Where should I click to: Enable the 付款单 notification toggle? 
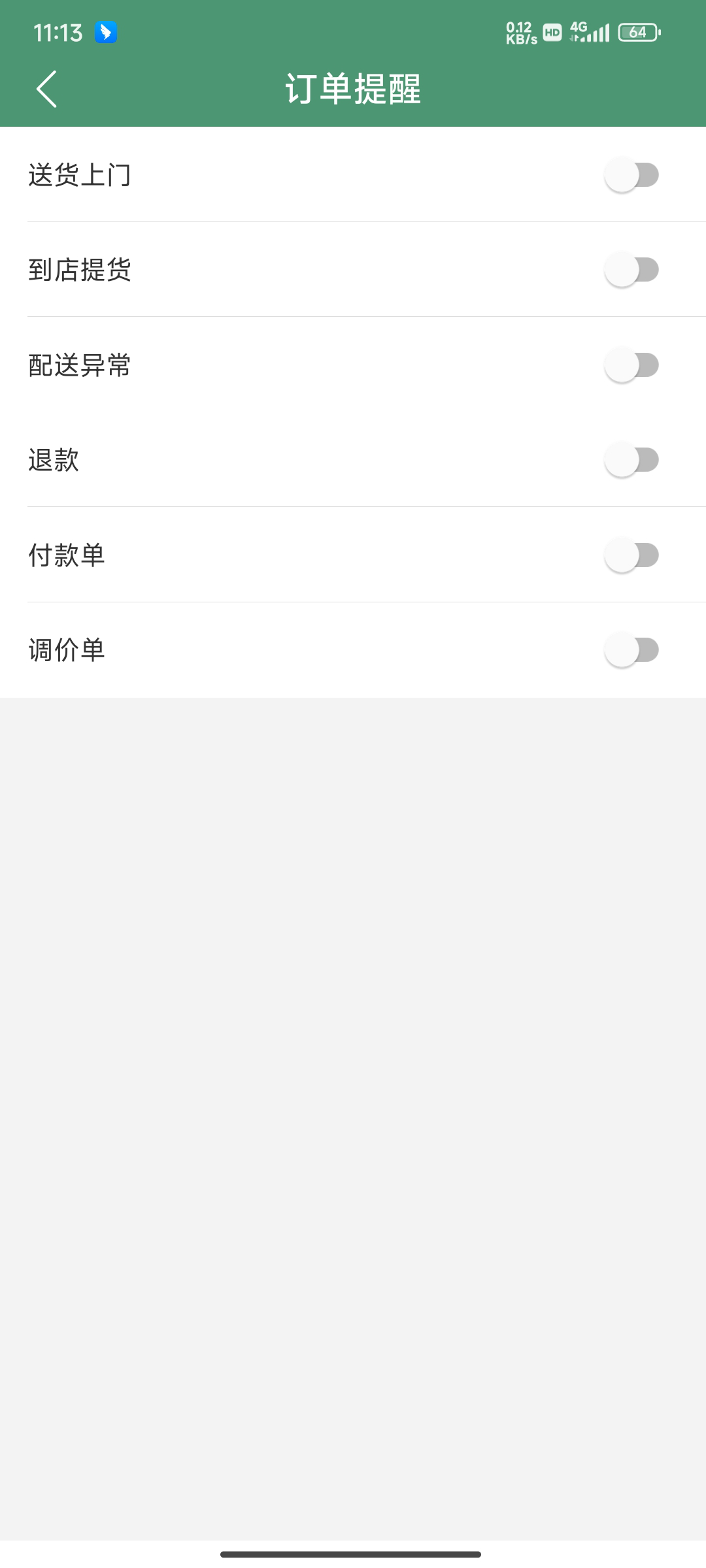631,555
